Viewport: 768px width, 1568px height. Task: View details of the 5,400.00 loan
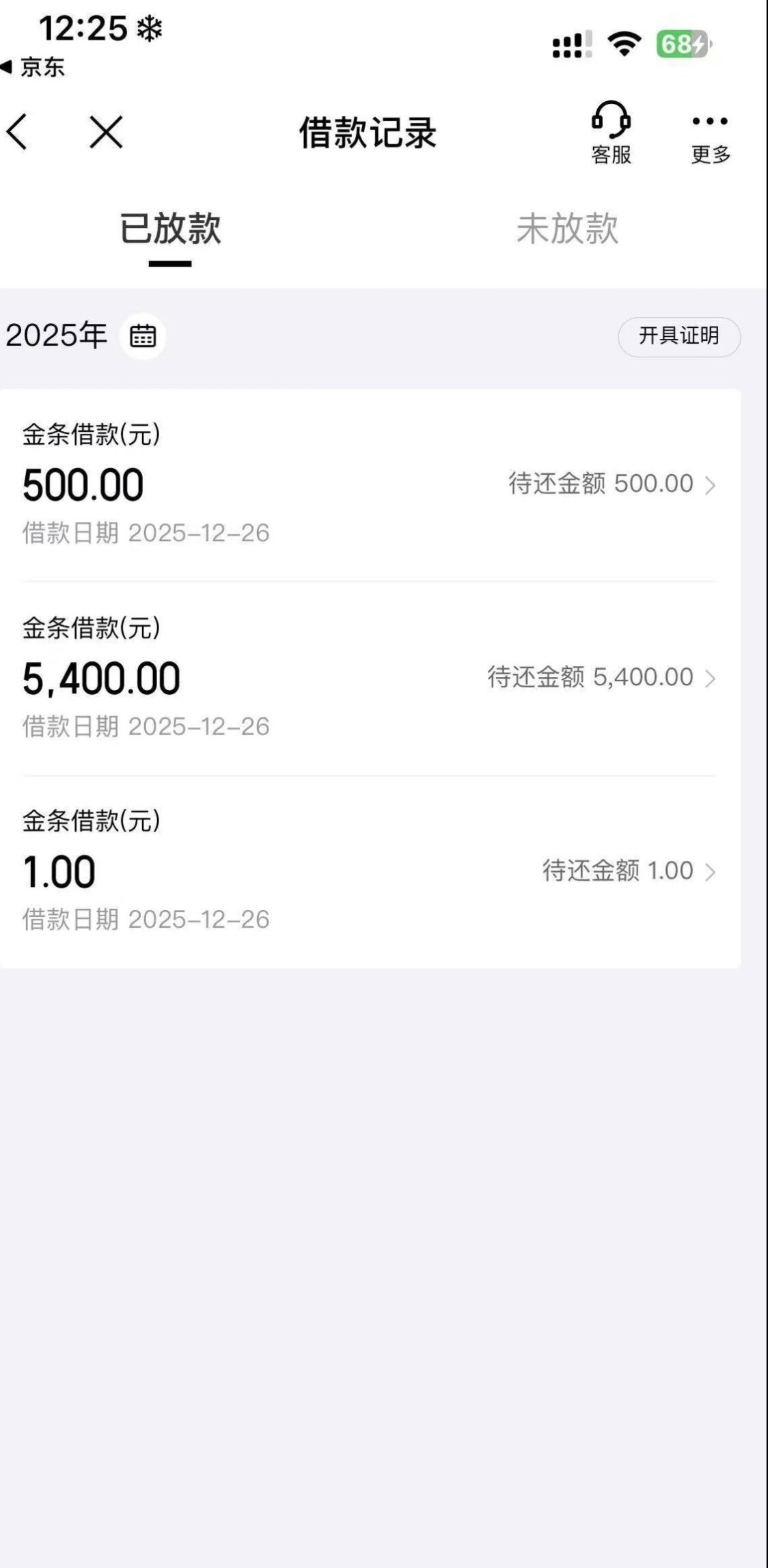tap(369, 678)
